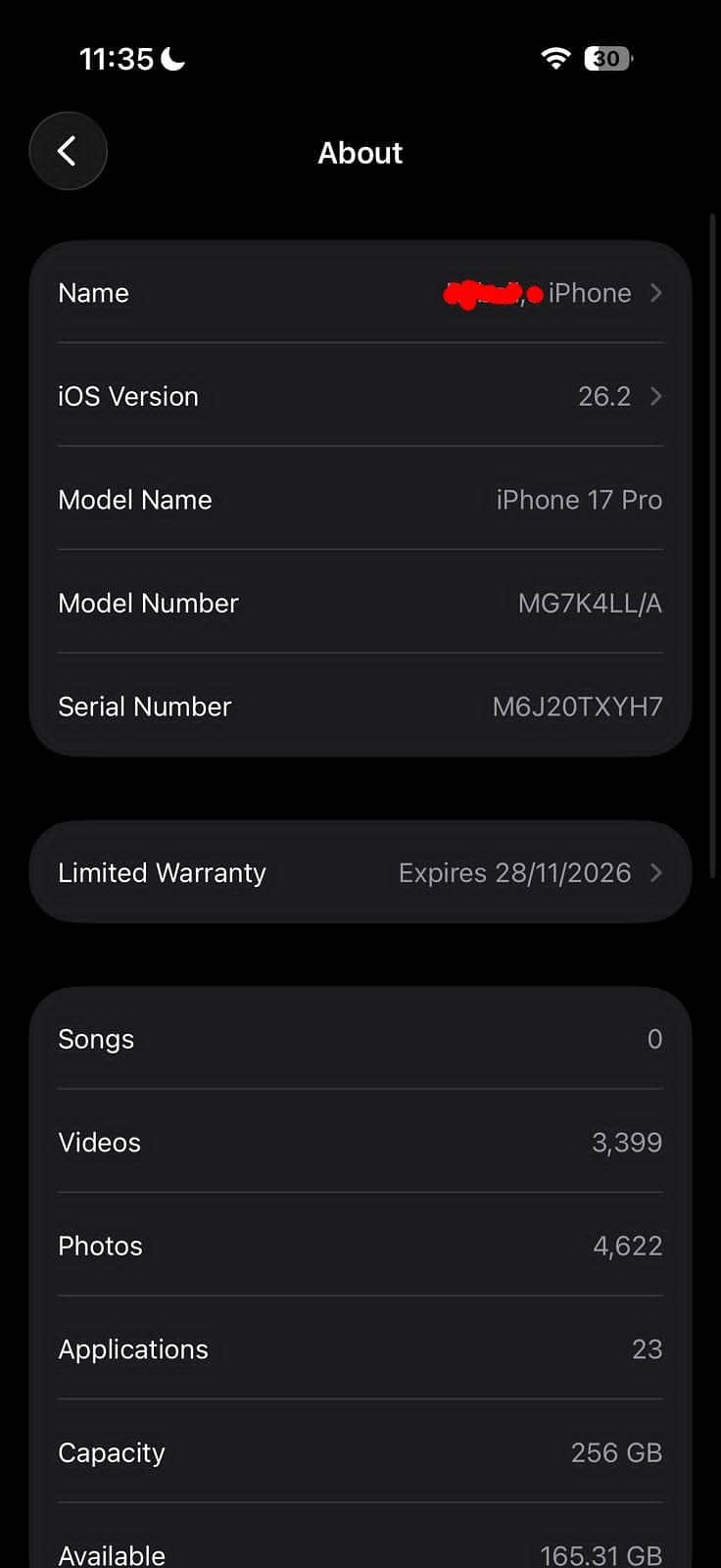
Task: Select the Songs row showing 0
Action: (x=360, y=1039)
